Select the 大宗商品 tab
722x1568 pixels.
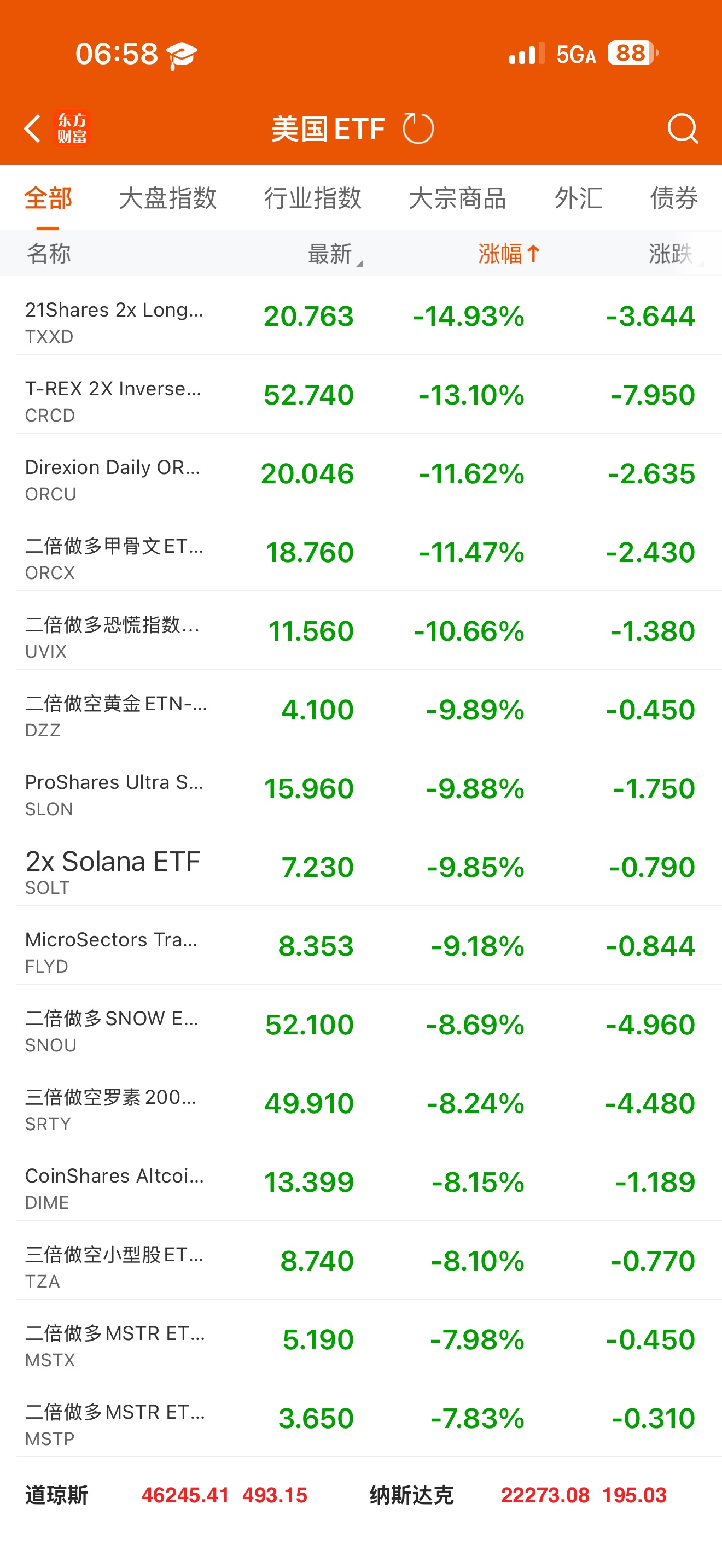(457, 198)
